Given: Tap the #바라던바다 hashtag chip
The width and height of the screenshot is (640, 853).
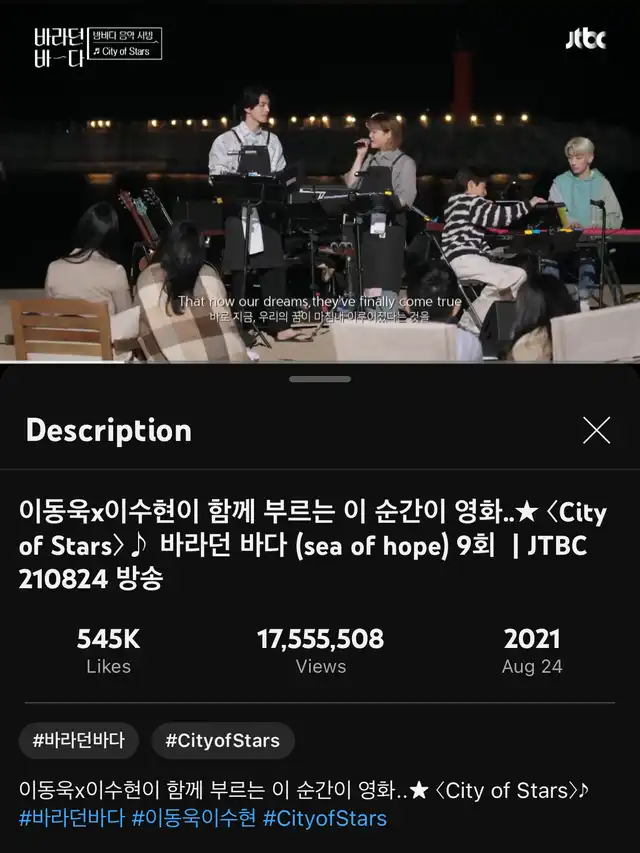Looking at the screenshot, I should [78, 741].
